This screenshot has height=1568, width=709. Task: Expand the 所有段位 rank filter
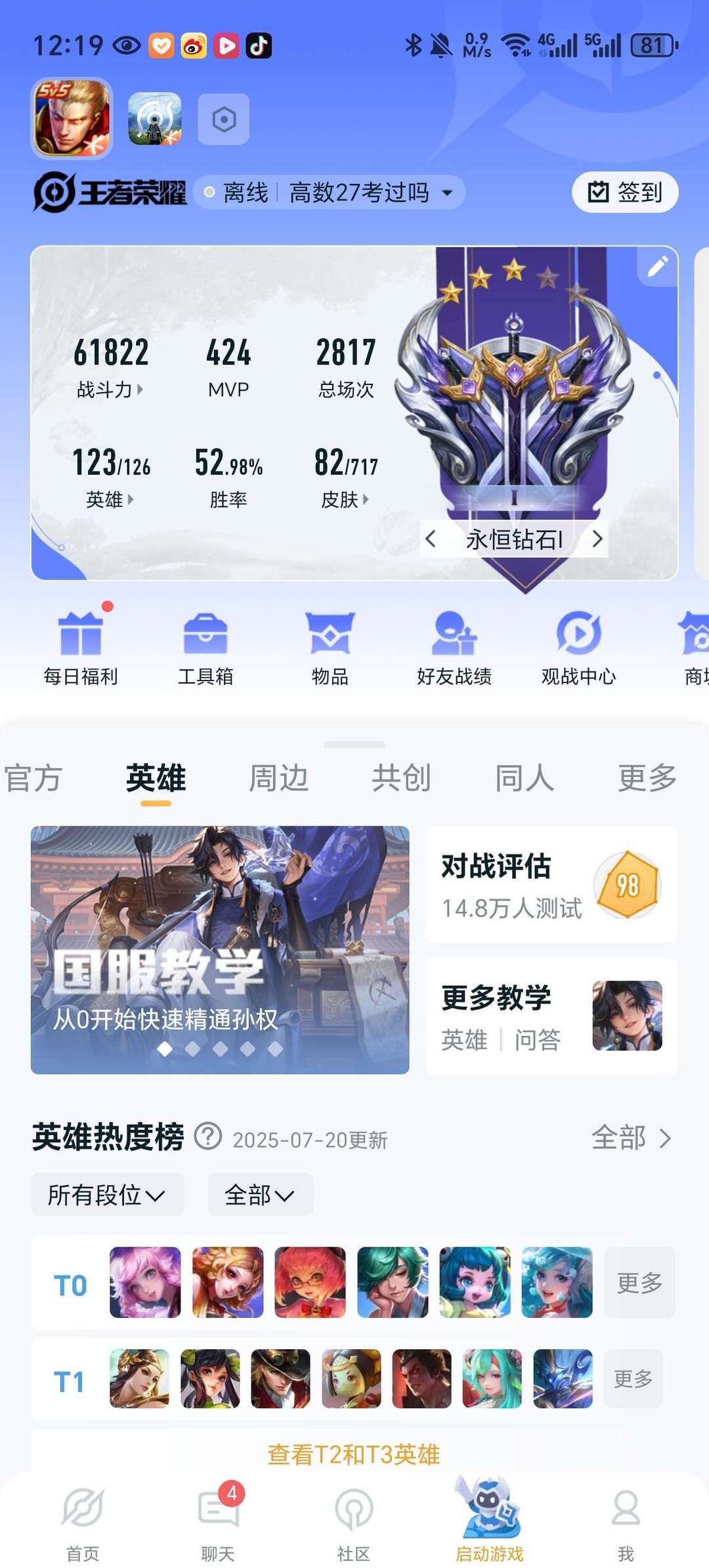(x=107, y=1194)
